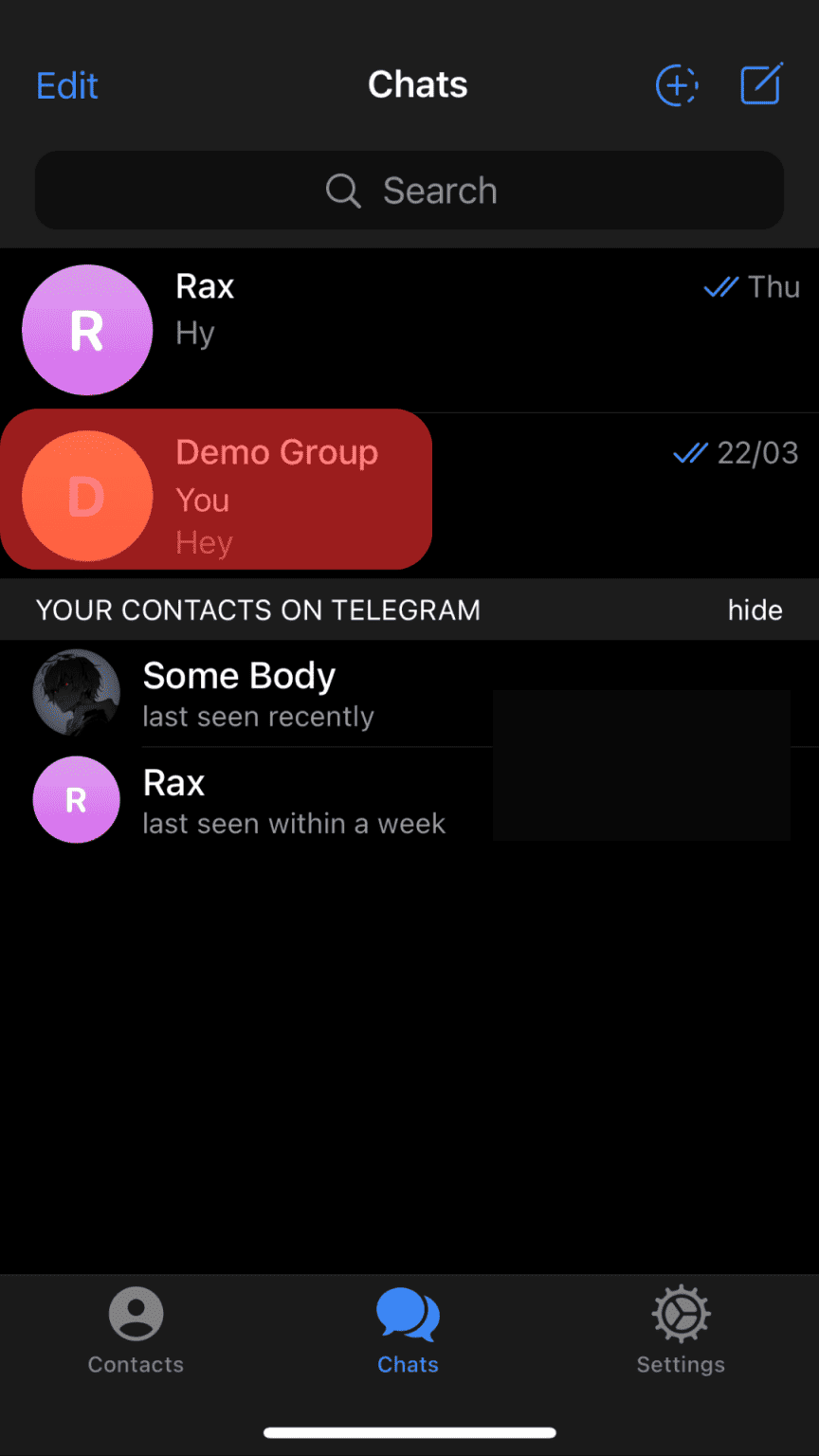Tap the read receipt checkmarks beside Thu
This screenshot has width=819, height=1456.
pyautogui.click(x=722, y=287)
